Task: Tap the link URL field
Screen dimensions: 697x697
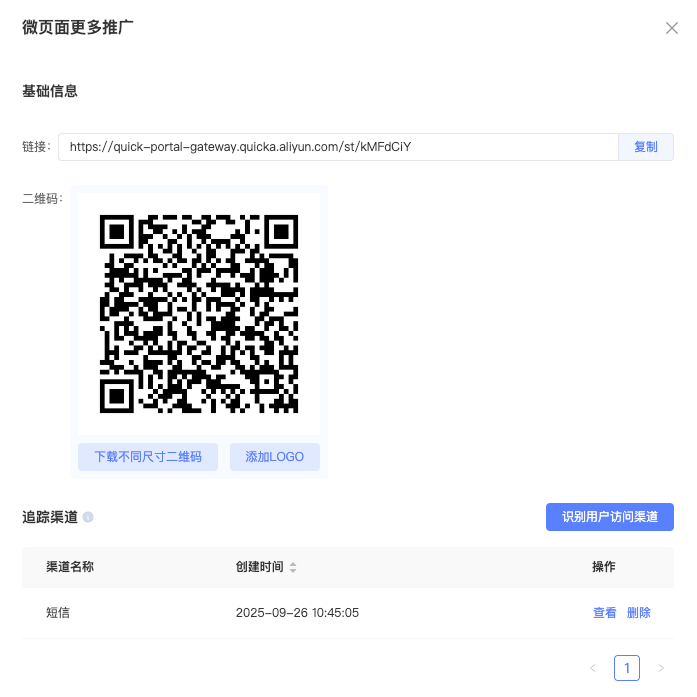Action: [338, 147]
